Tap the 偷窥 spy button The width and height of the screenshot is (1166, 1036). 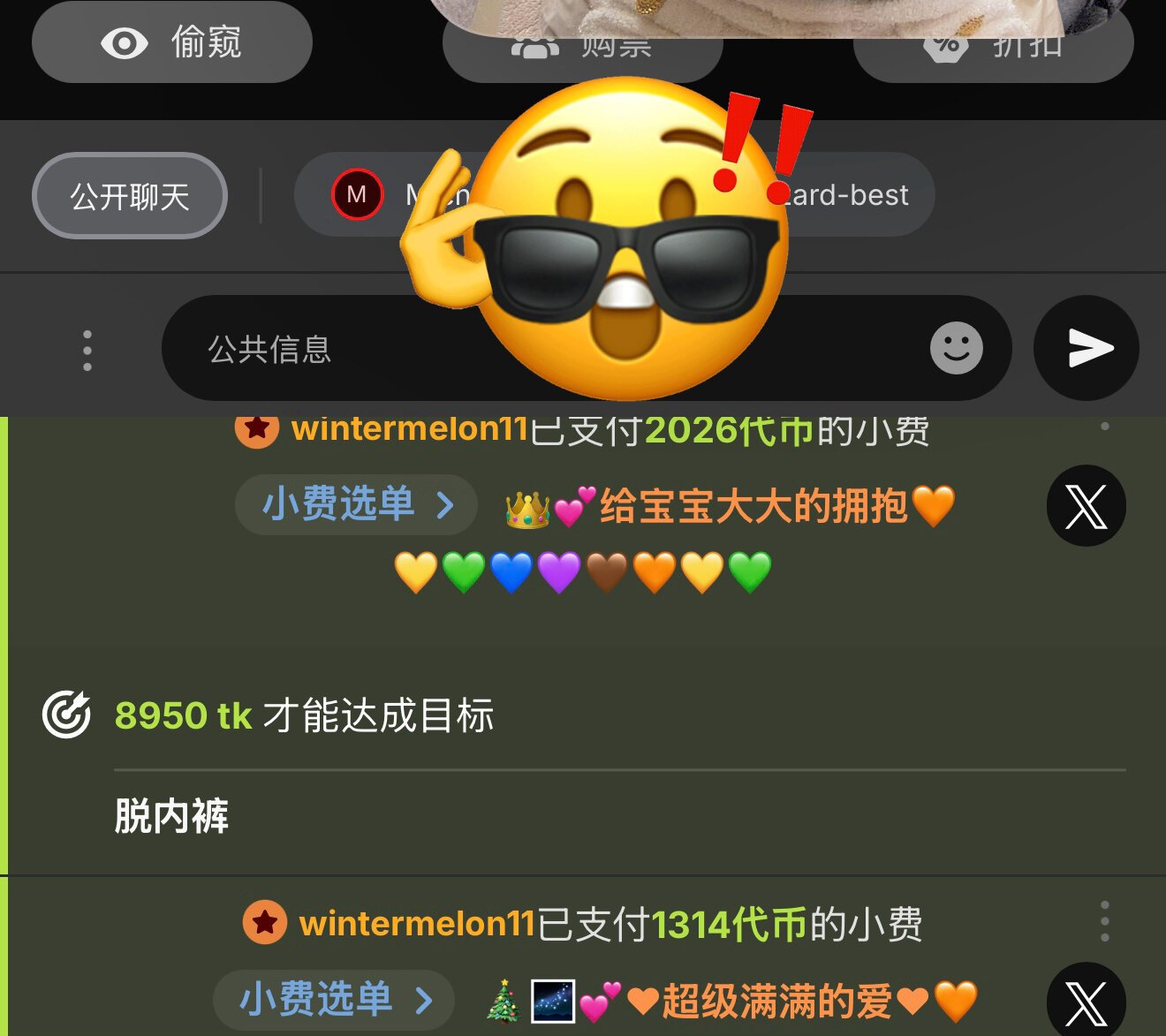coord(172,42)
